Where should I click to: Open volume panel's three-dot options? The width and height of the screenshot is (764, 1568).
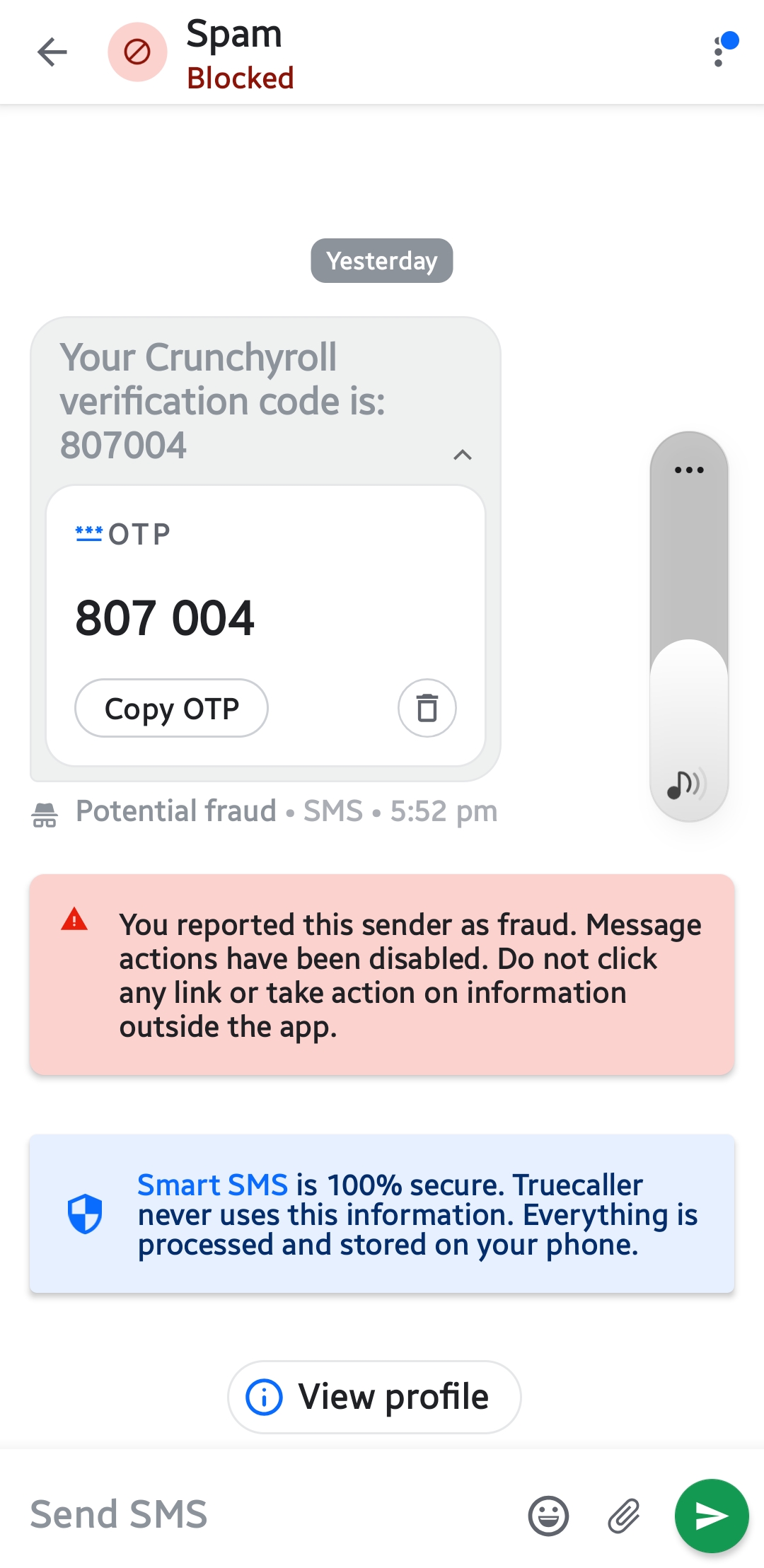pyautogui.click(x=689, y=470)
